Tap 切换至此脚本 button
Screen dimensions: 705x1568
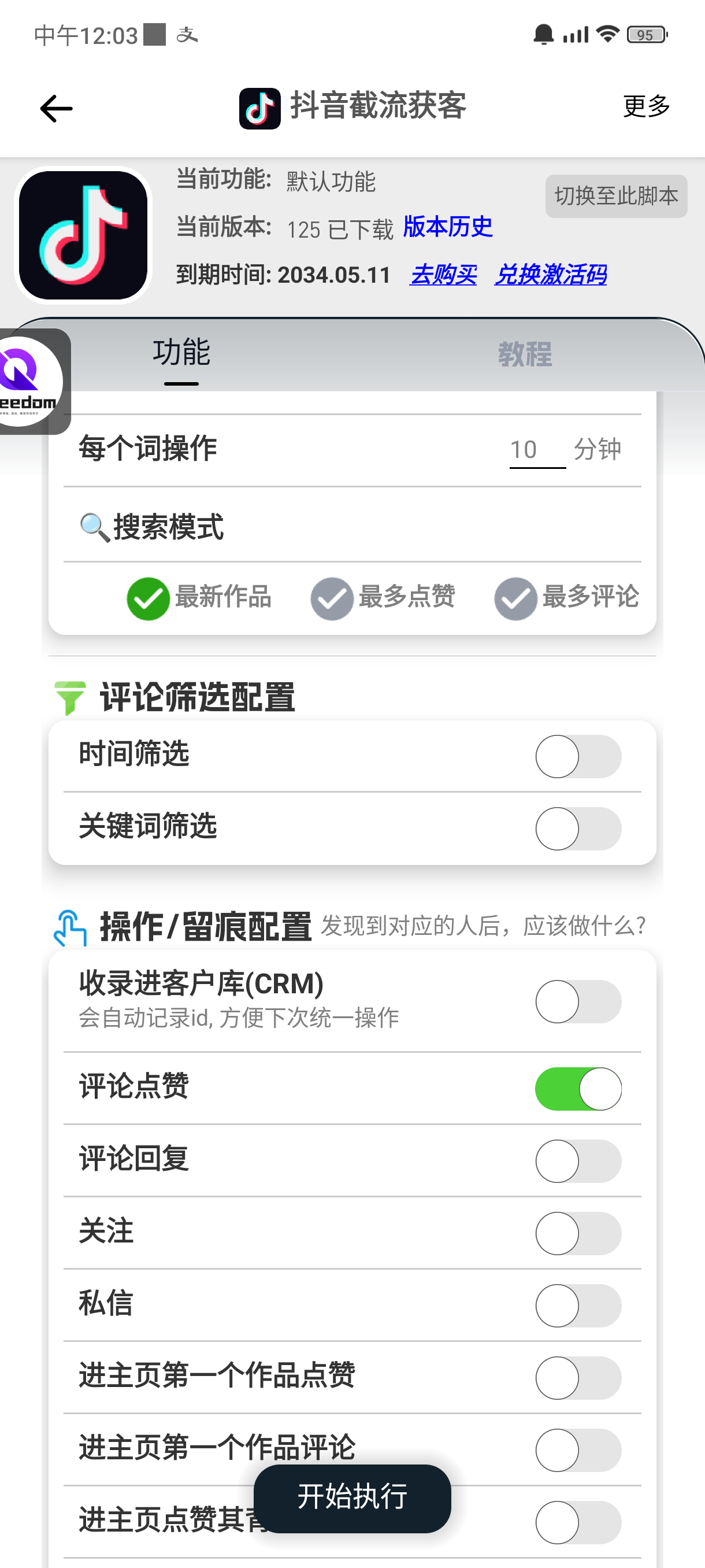coord(615,197)
